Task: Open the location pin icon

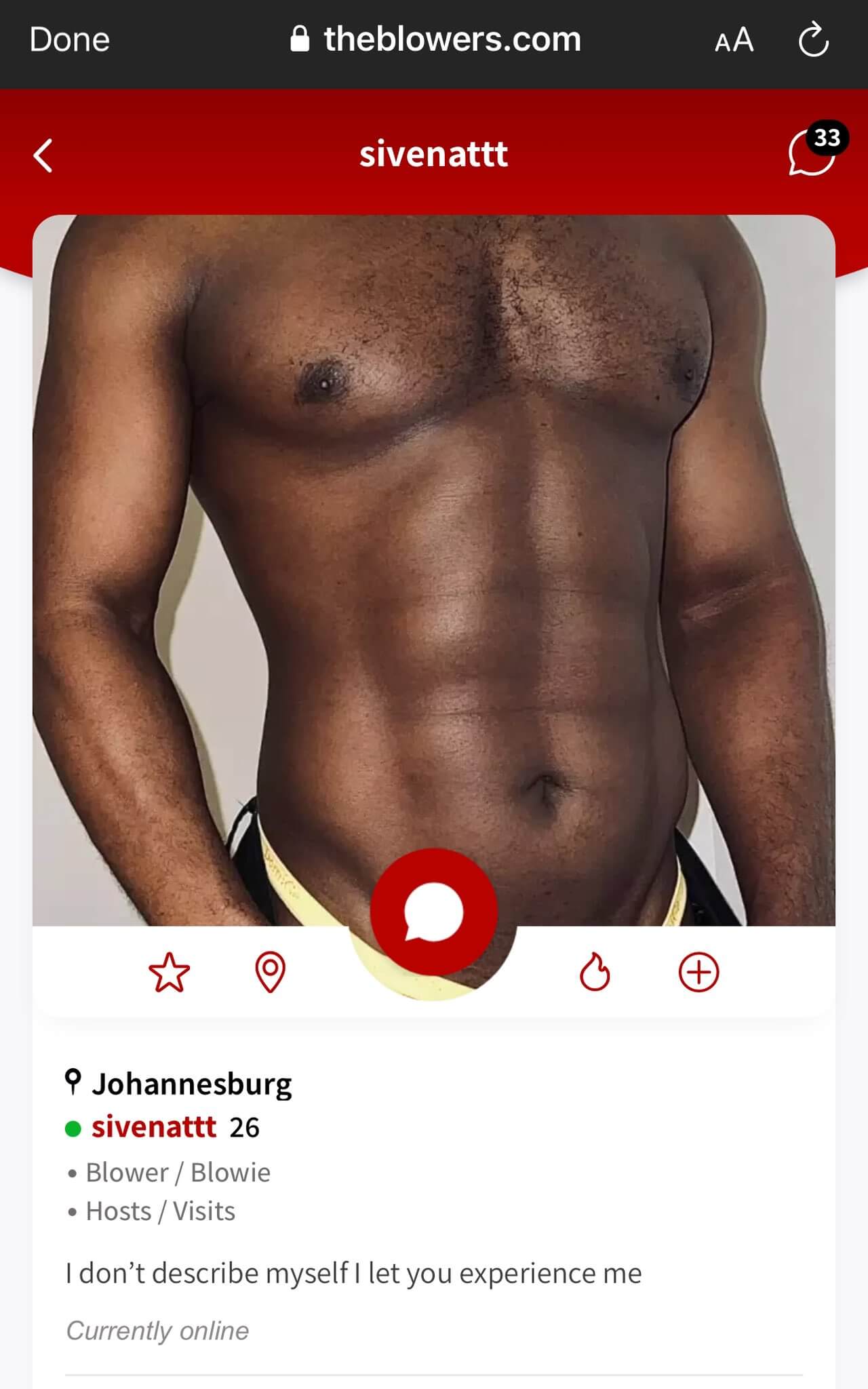Action: tap(270, 973)
